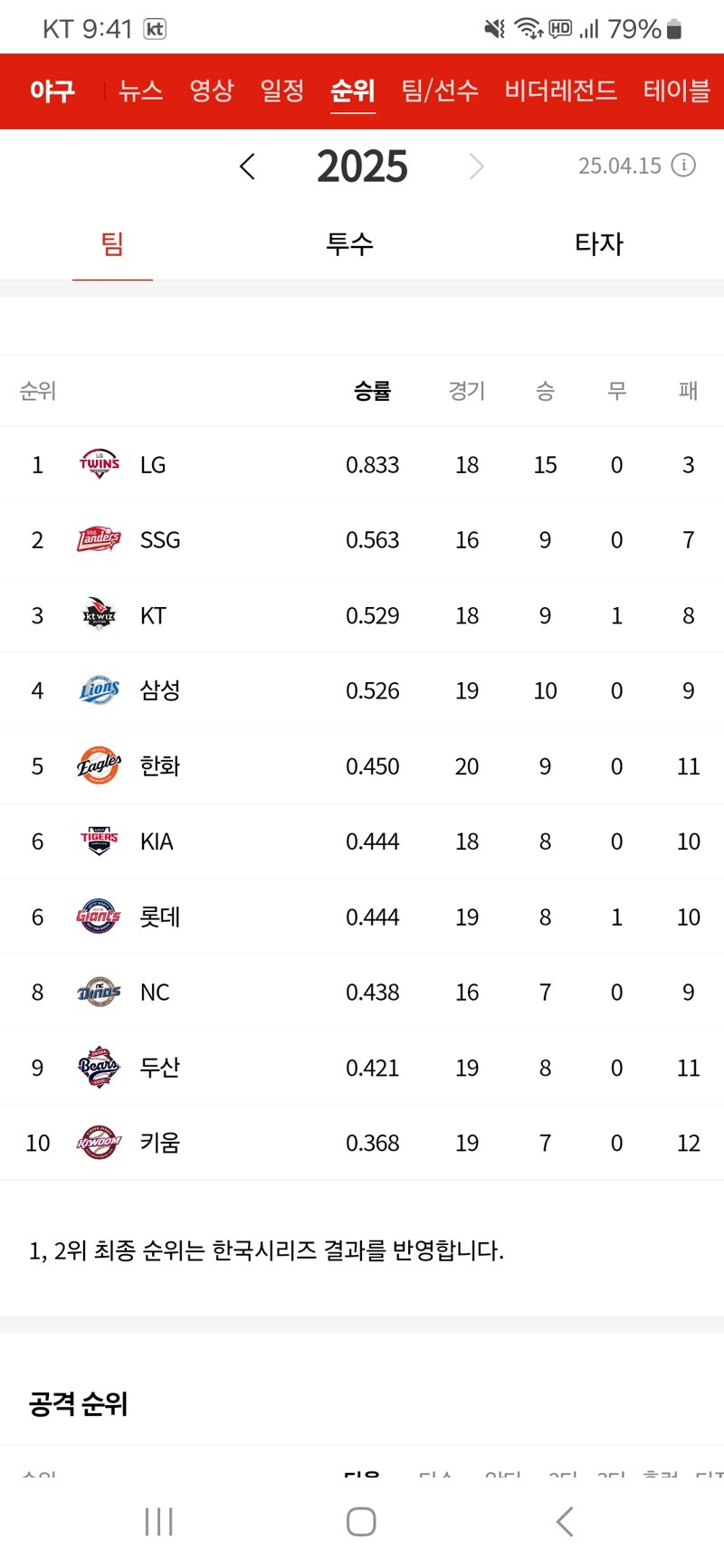Go back using the system back button
This screenshot has height=1568, width=724.
(x=565, y=1522)
